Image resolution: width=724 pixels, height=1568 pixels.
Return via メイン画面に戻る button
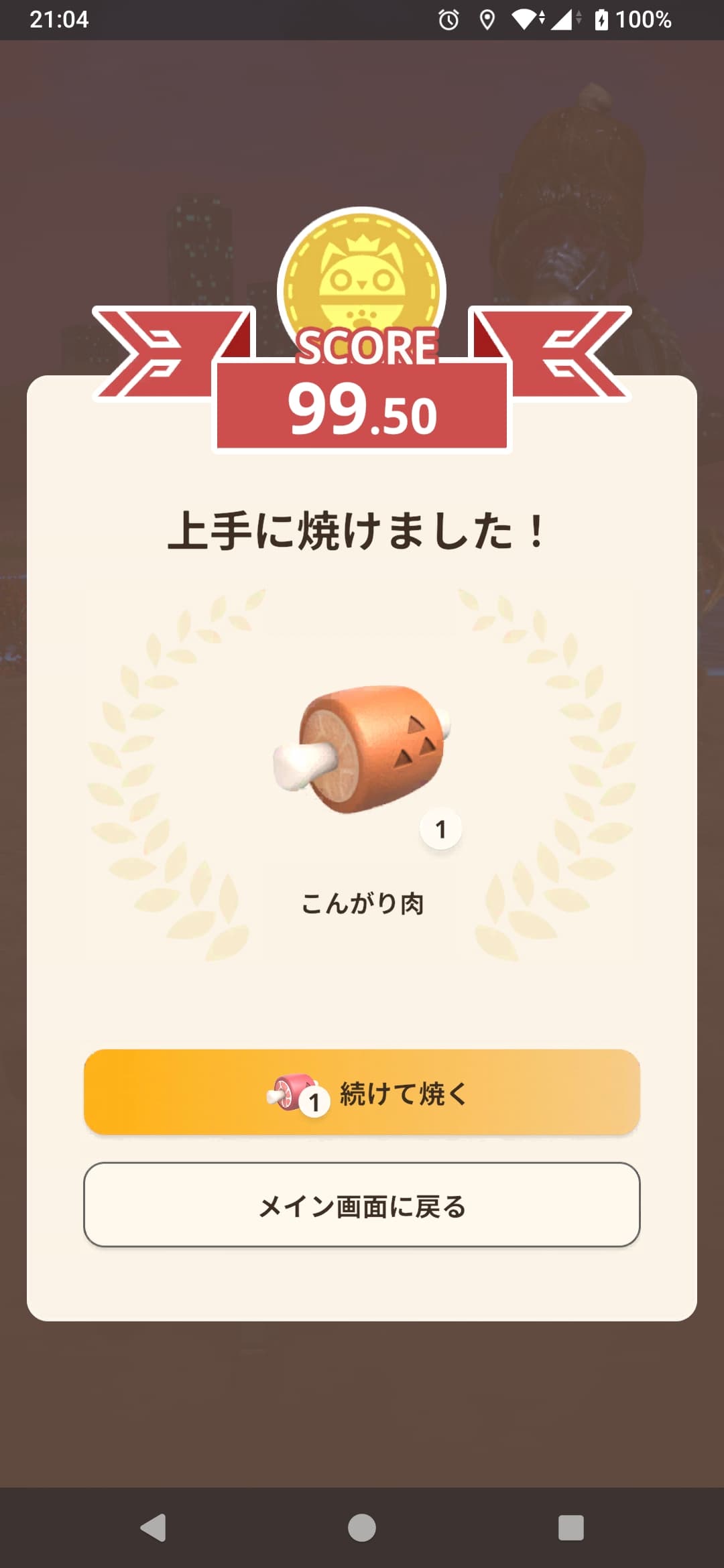click(362, 1205)
